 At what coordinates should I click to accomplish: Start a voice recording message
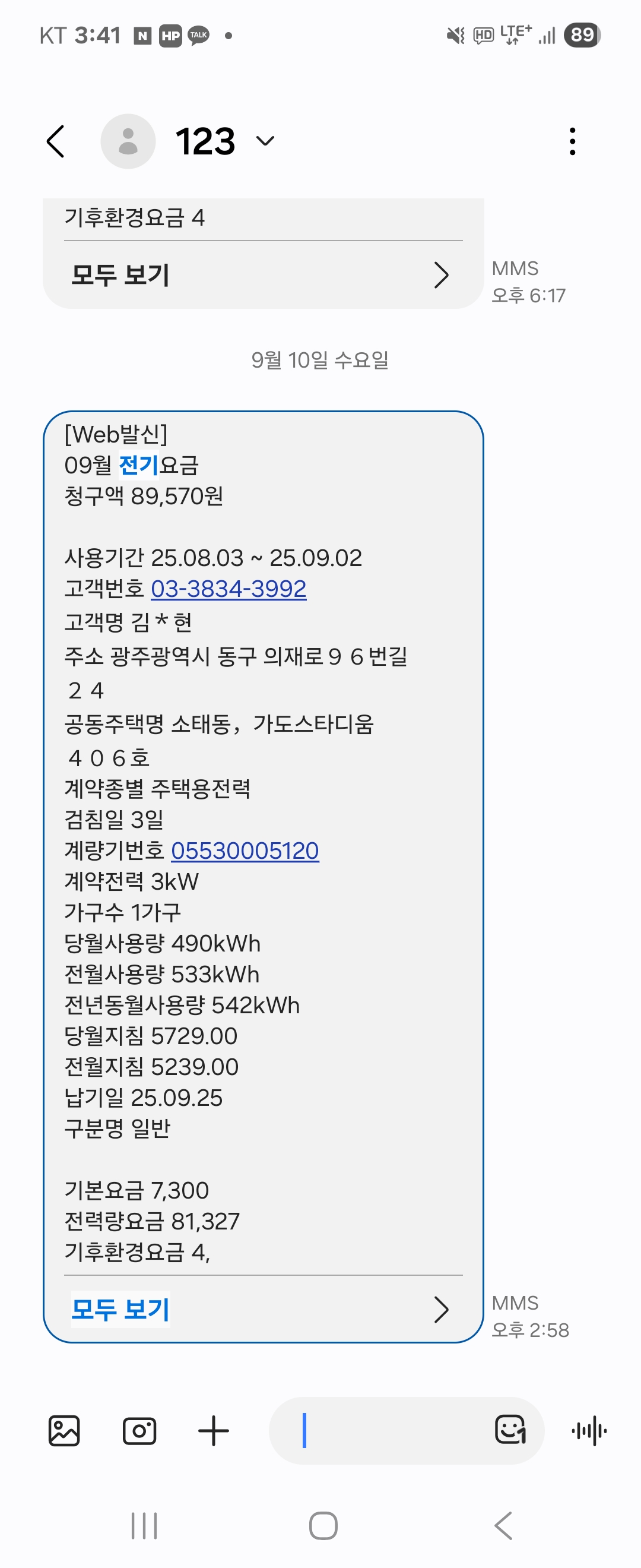(x=589, y=1430)
